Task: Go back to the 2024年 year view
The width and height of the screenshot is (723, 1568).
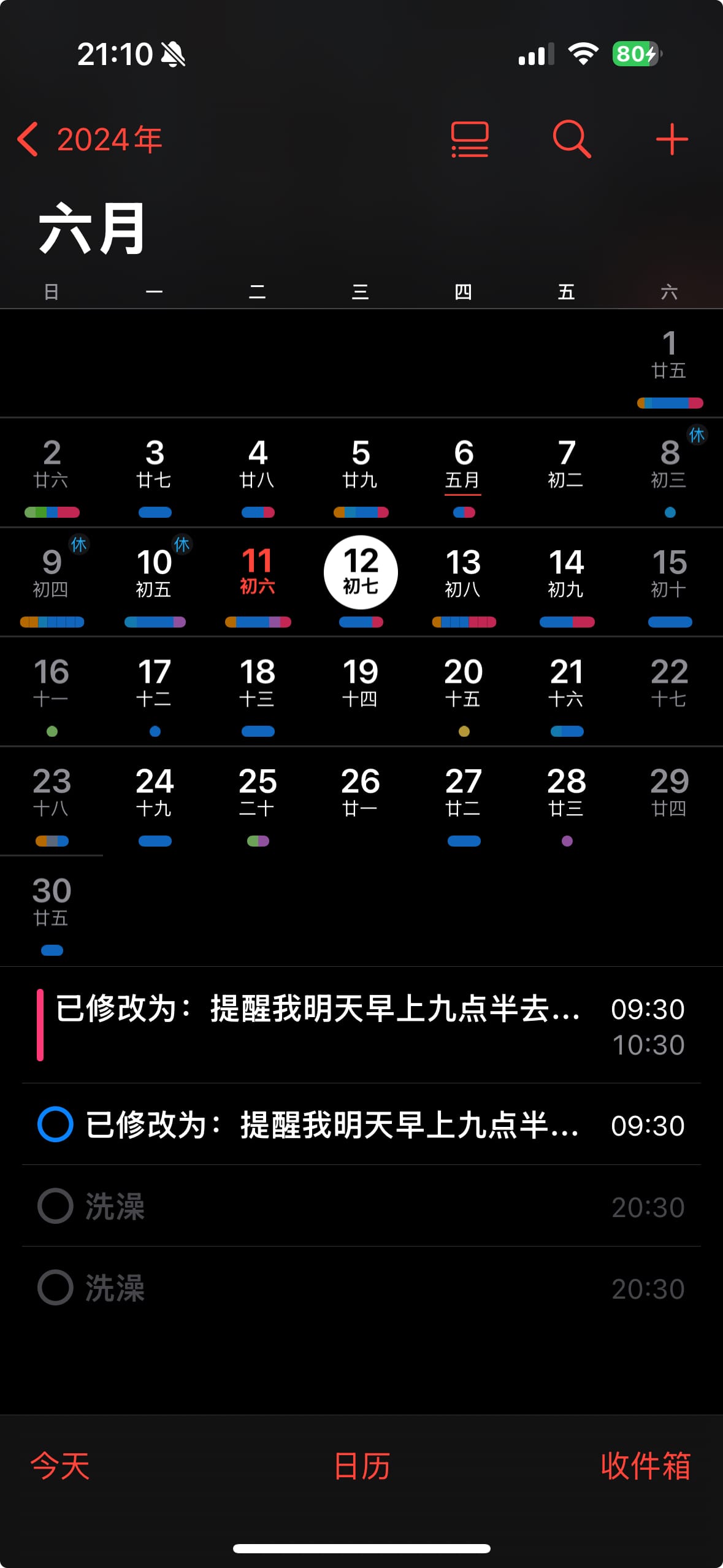Action: point(89,139)
